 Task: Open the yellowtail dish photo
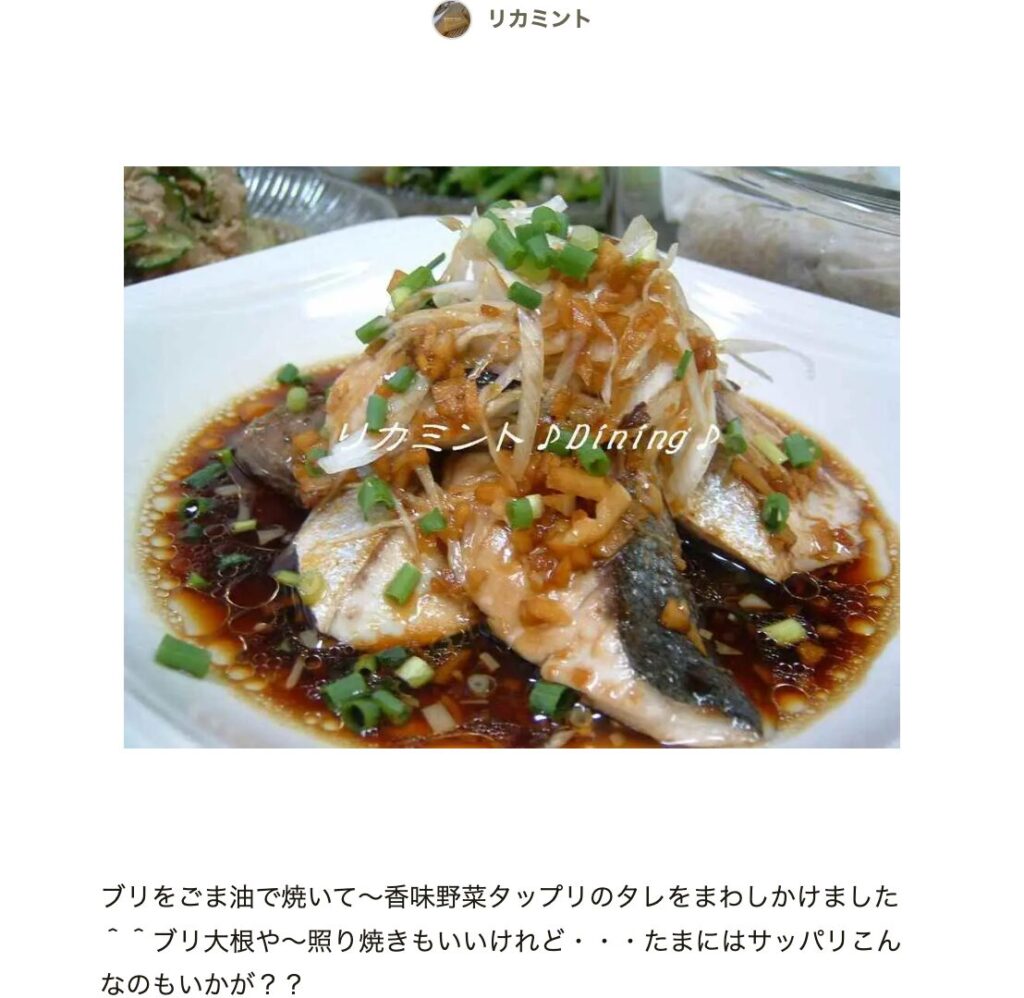pyautogui.click(x=511, y=456)
